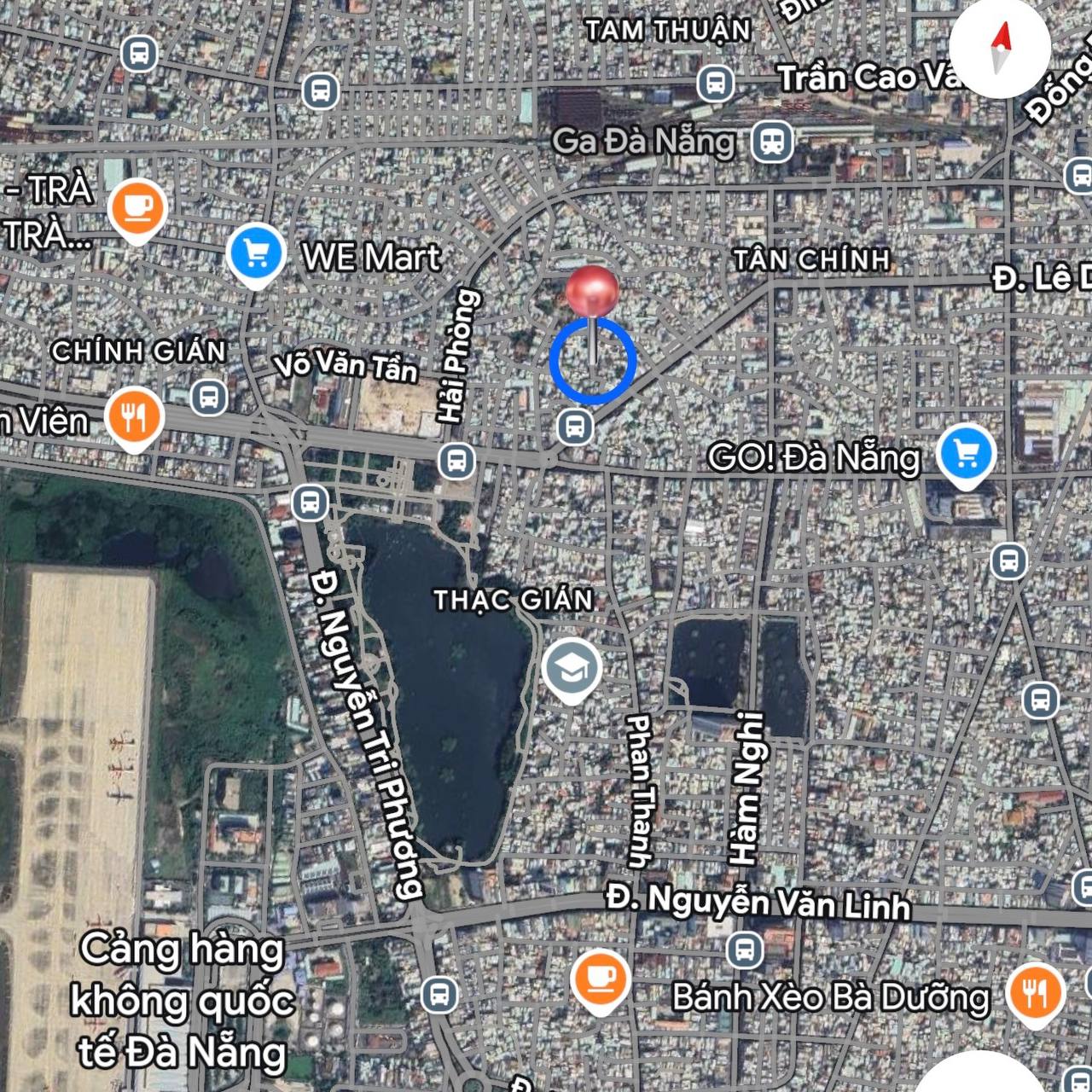
Task: Tap the compass to reset north
Action: [x=1000, y=48]
